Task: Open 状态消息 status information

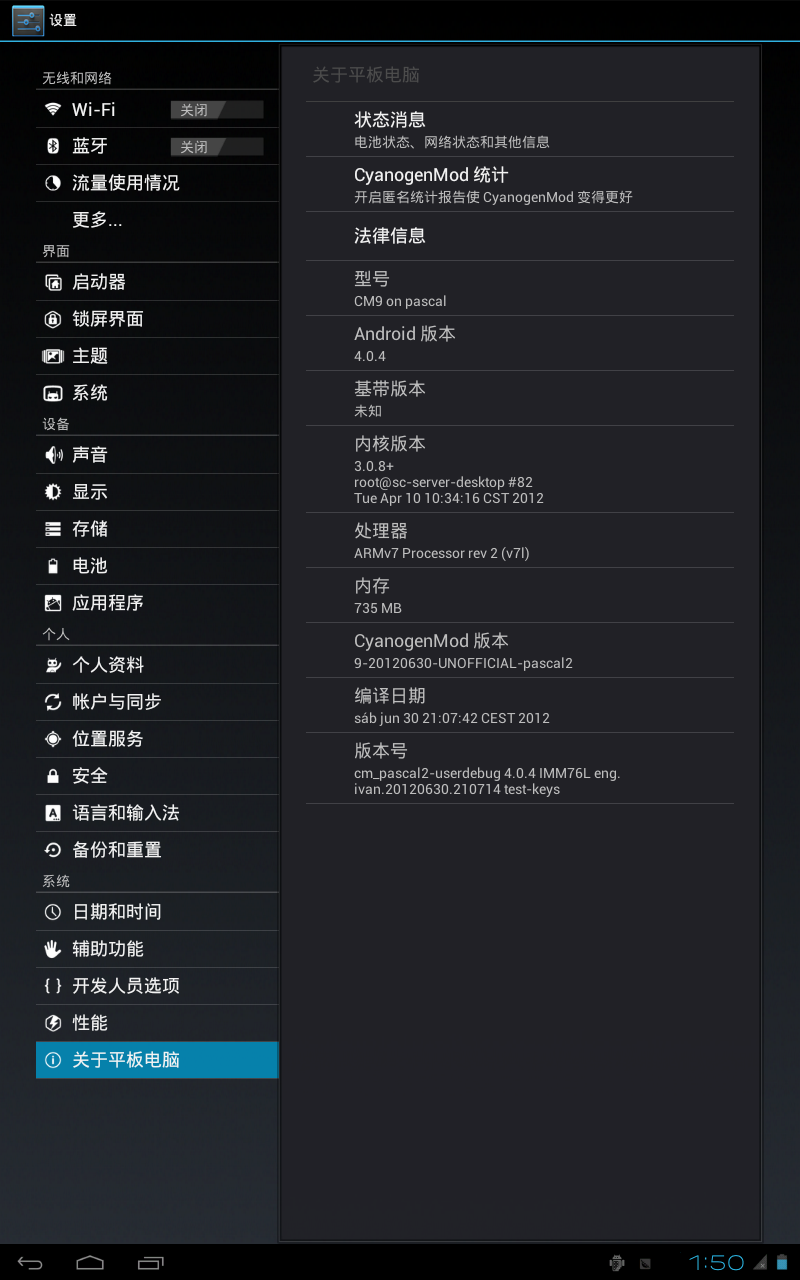Action: [x=519, y=129]
